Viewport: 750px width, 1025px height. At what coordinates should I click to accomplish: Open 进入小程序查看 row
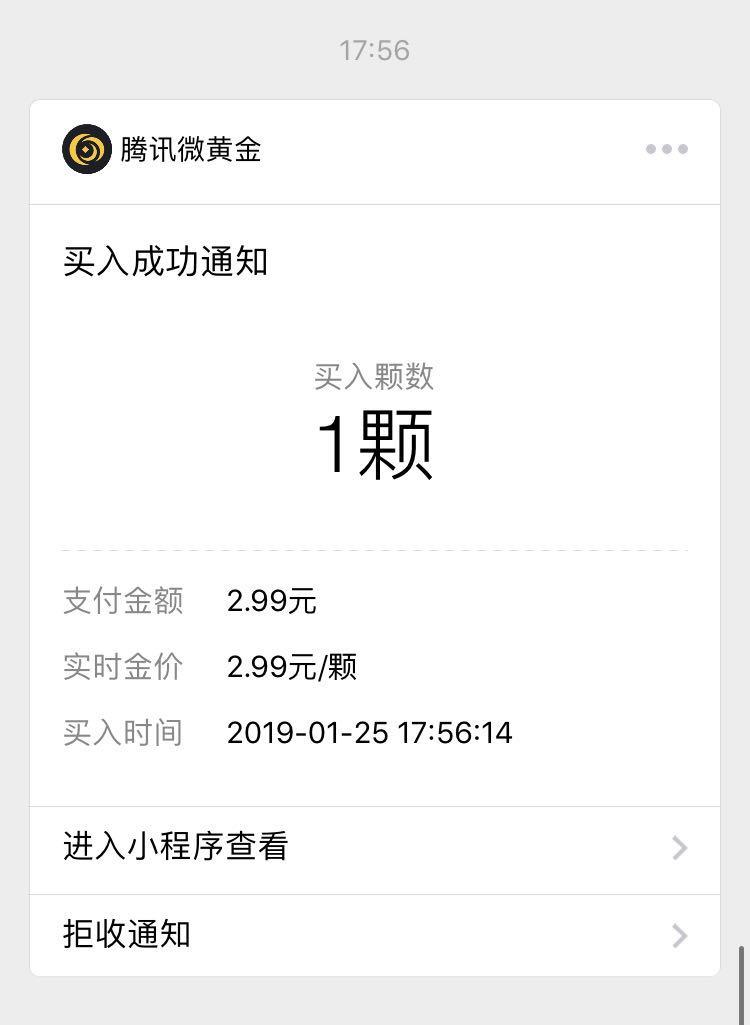coord(375,848)
